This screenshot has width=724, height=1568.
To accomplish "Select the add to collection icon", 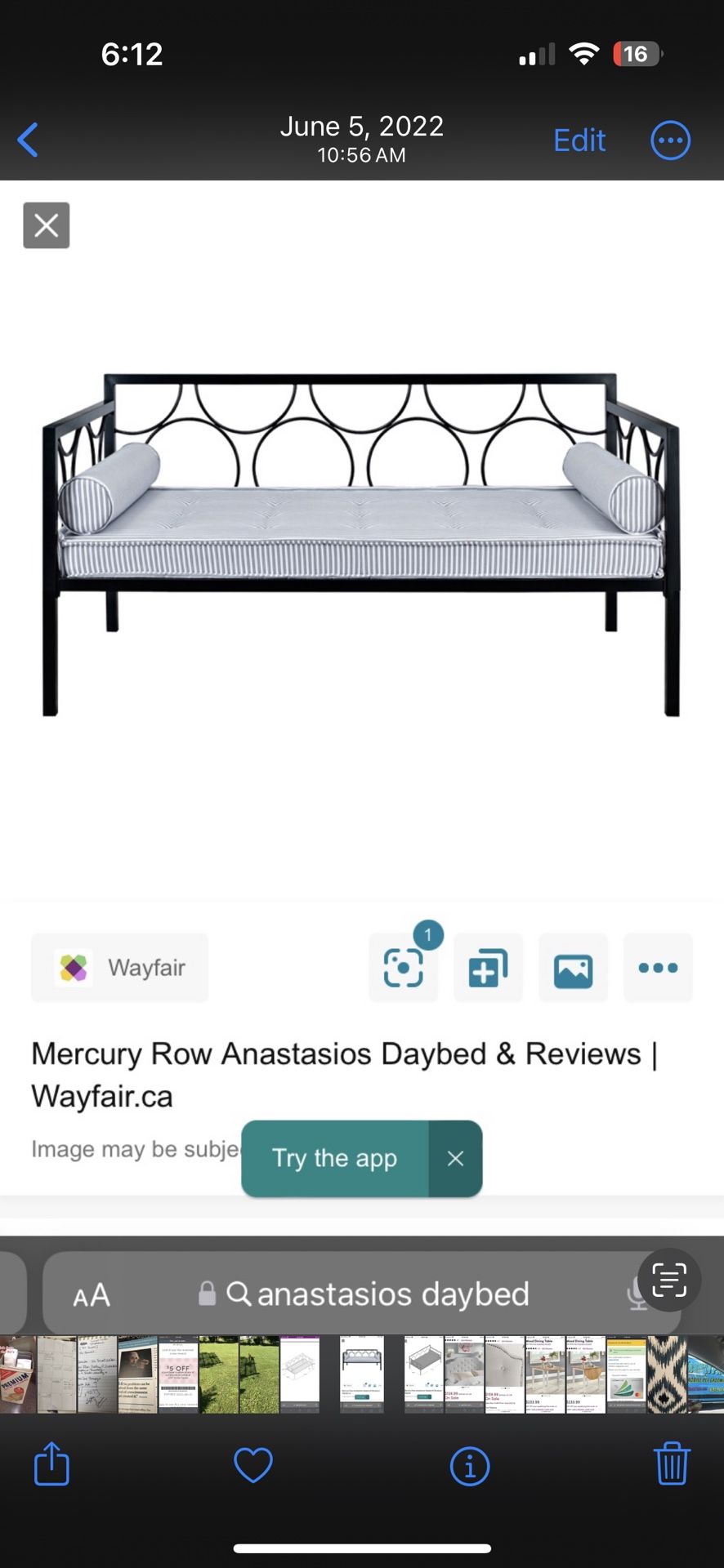I will point(488,967).
